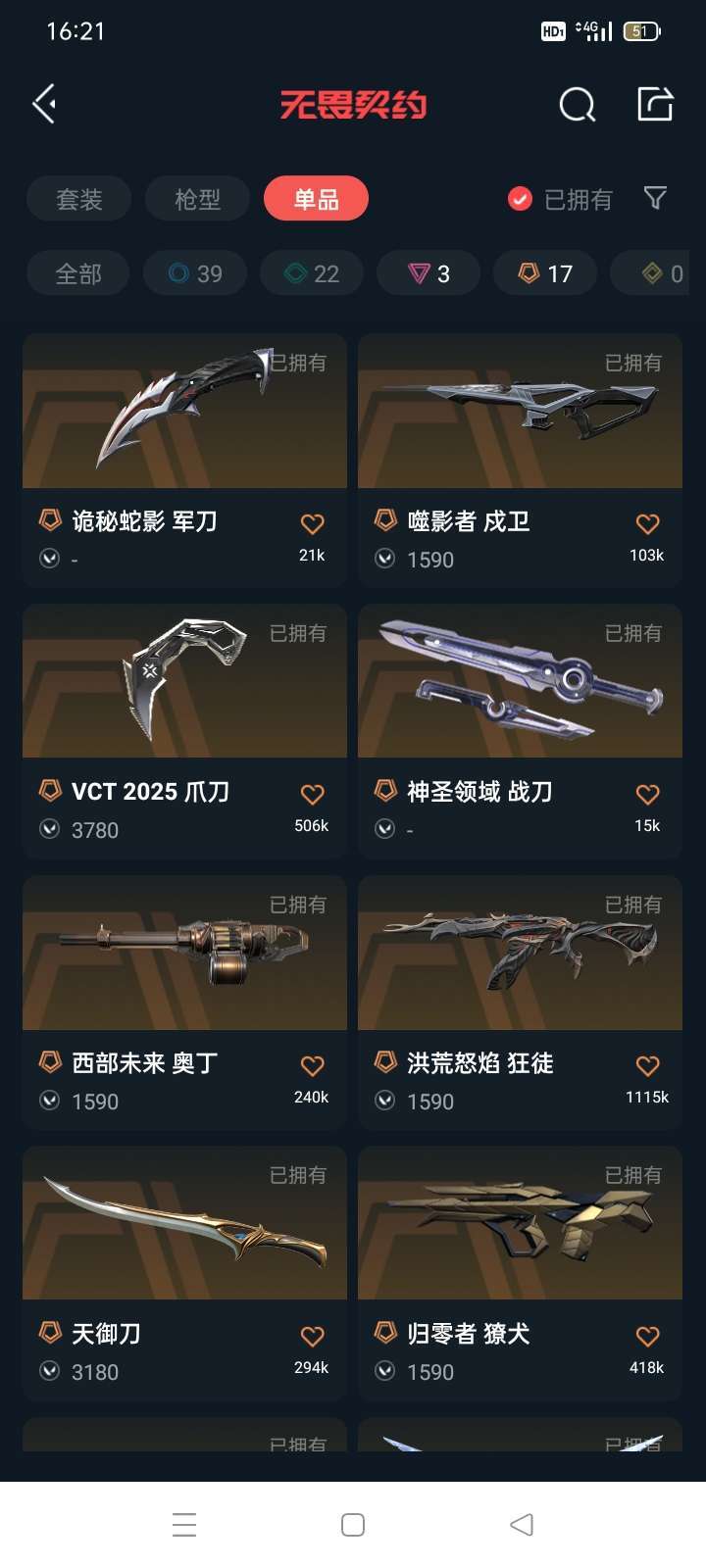
Task: Tap the back arrow to leave the shop
Action: point(43,103)
